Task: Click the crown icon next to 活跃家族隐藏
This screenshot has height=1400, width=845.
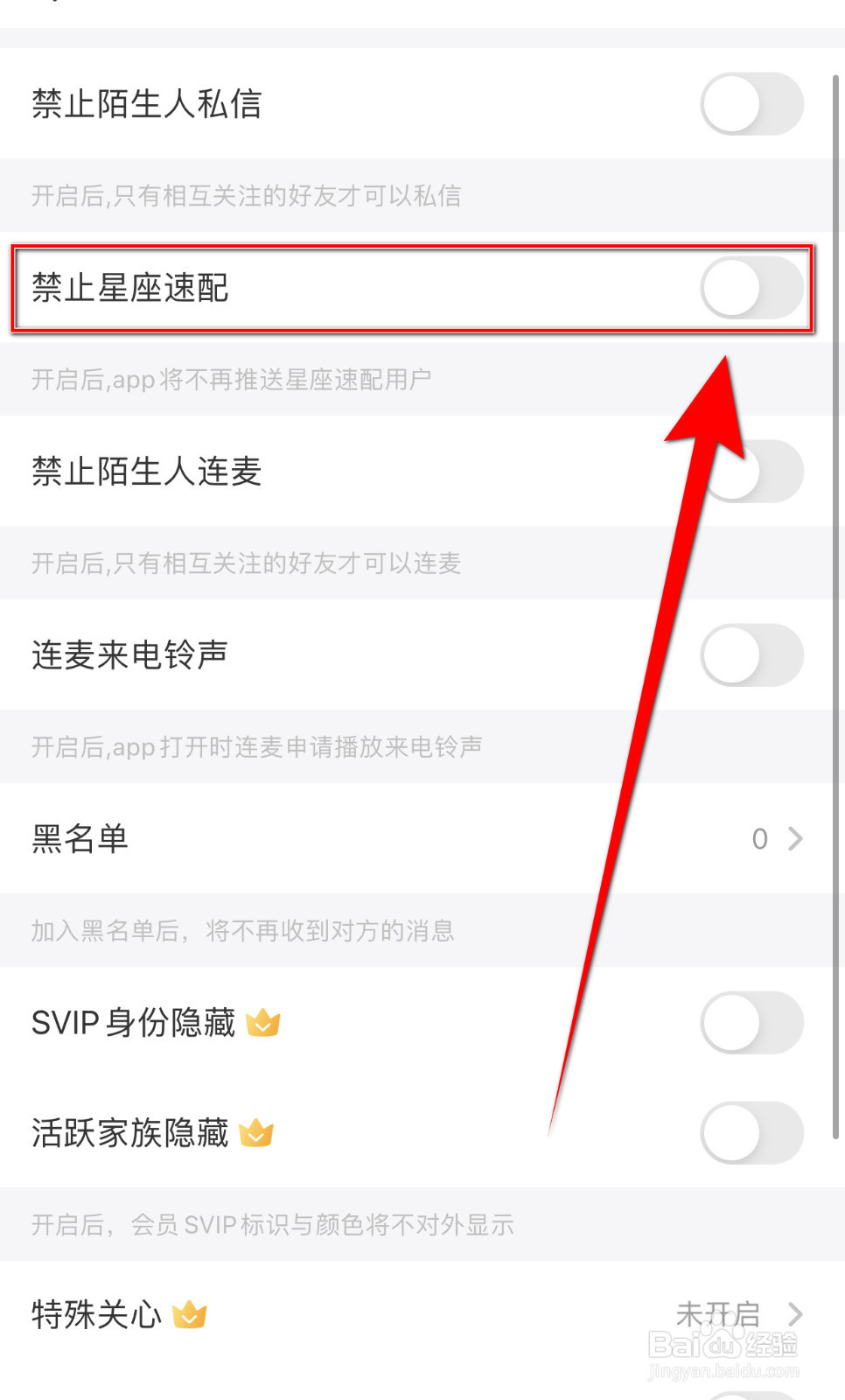Action: pyautogui.click(x=255, y=1133)
